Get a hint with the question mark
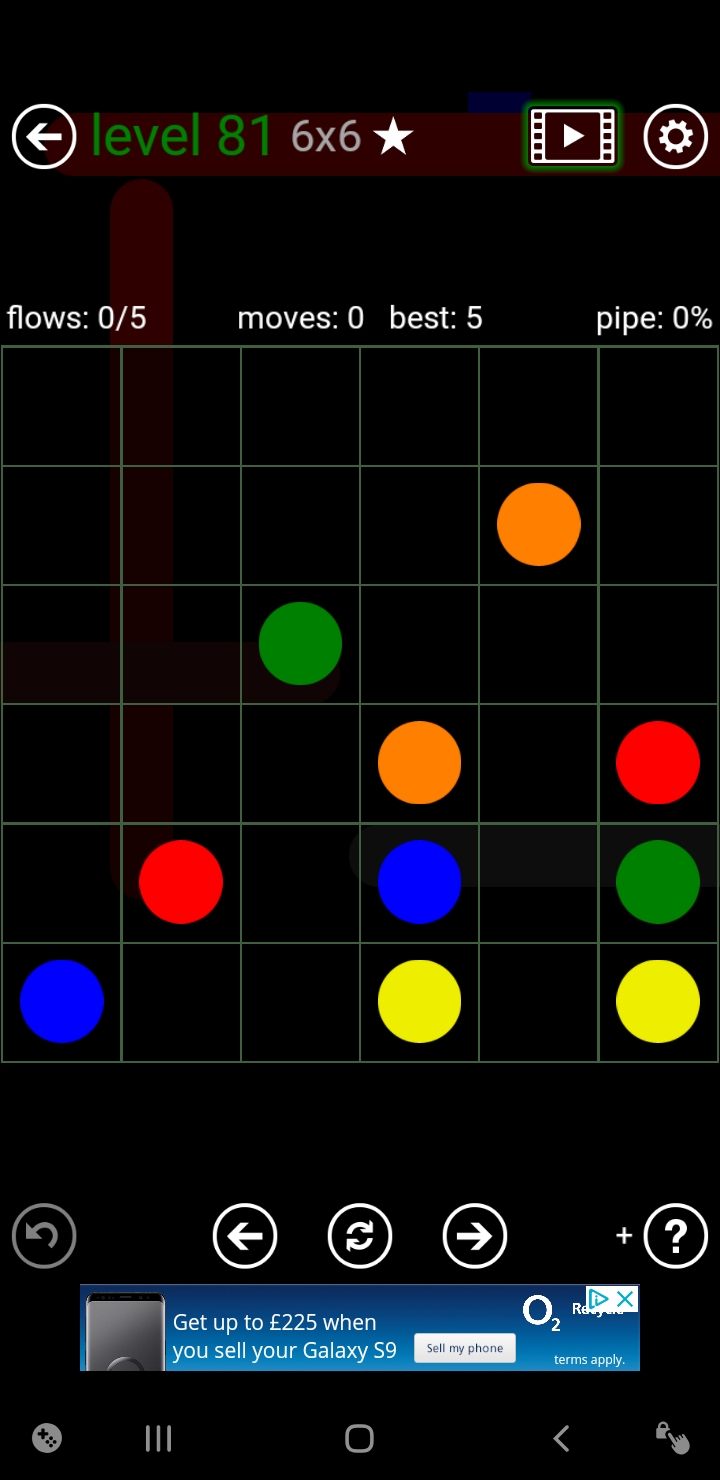The height and width of the screenshot is (1480, 720). pyautogui.click(x=676, y=1236)
